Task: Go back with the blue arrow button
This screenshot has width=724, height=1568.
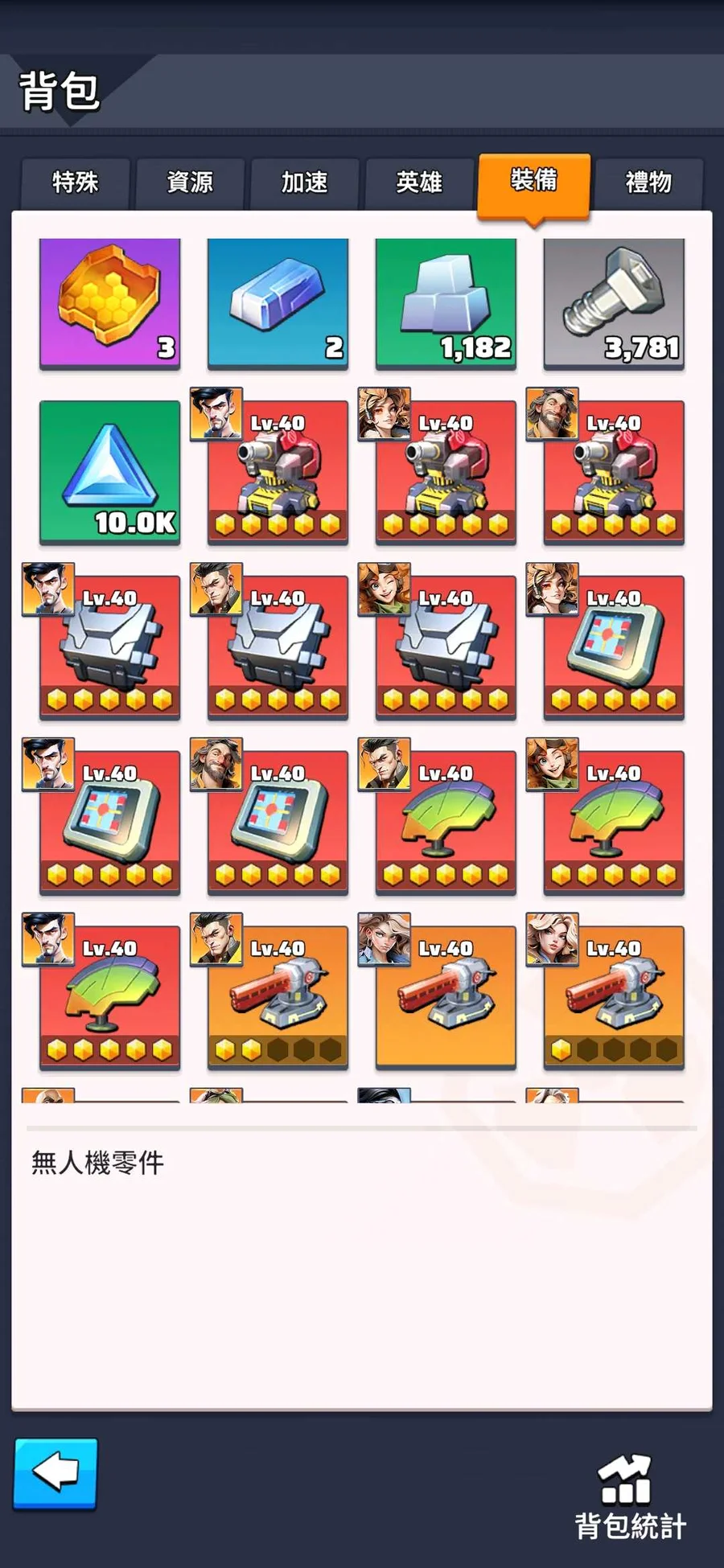Action: pyautogui.click(x=56, y=1475)
